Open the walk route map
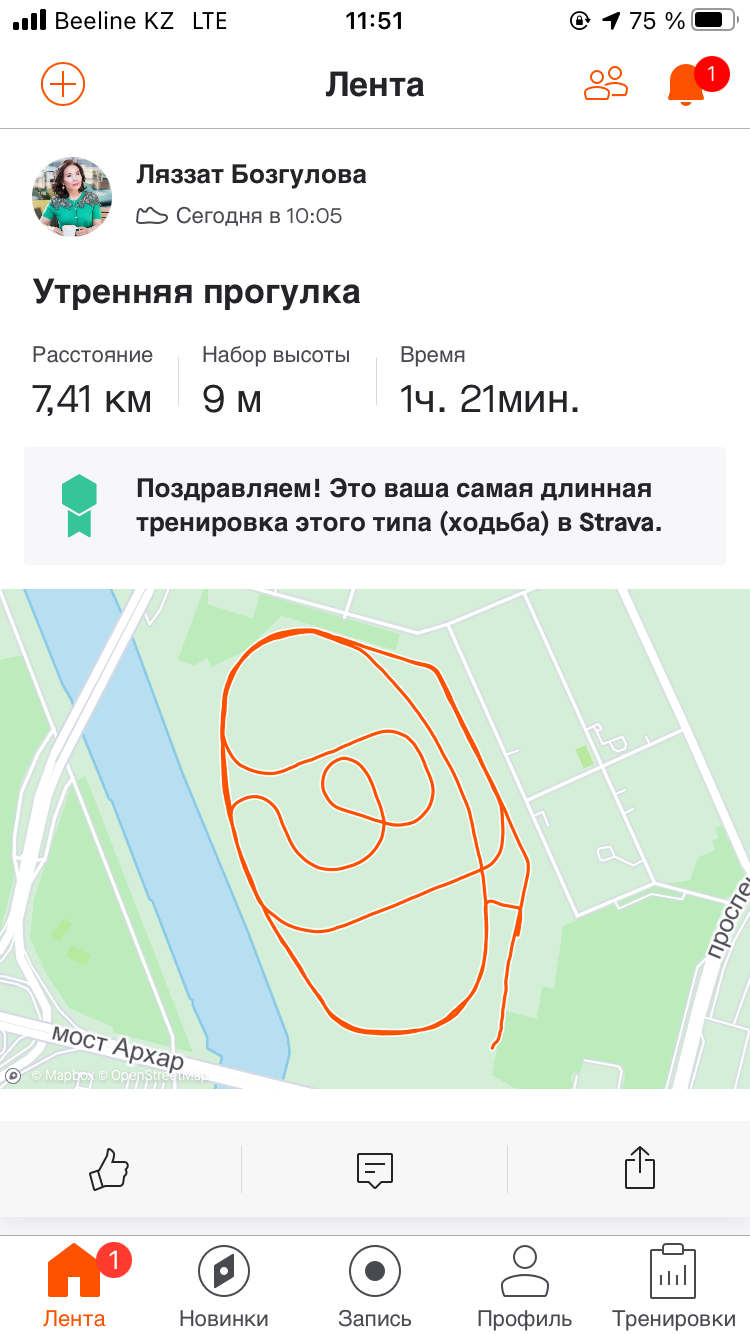This screenshot has height=1334, width=750. pyautogui.click(x=375, y=838)
